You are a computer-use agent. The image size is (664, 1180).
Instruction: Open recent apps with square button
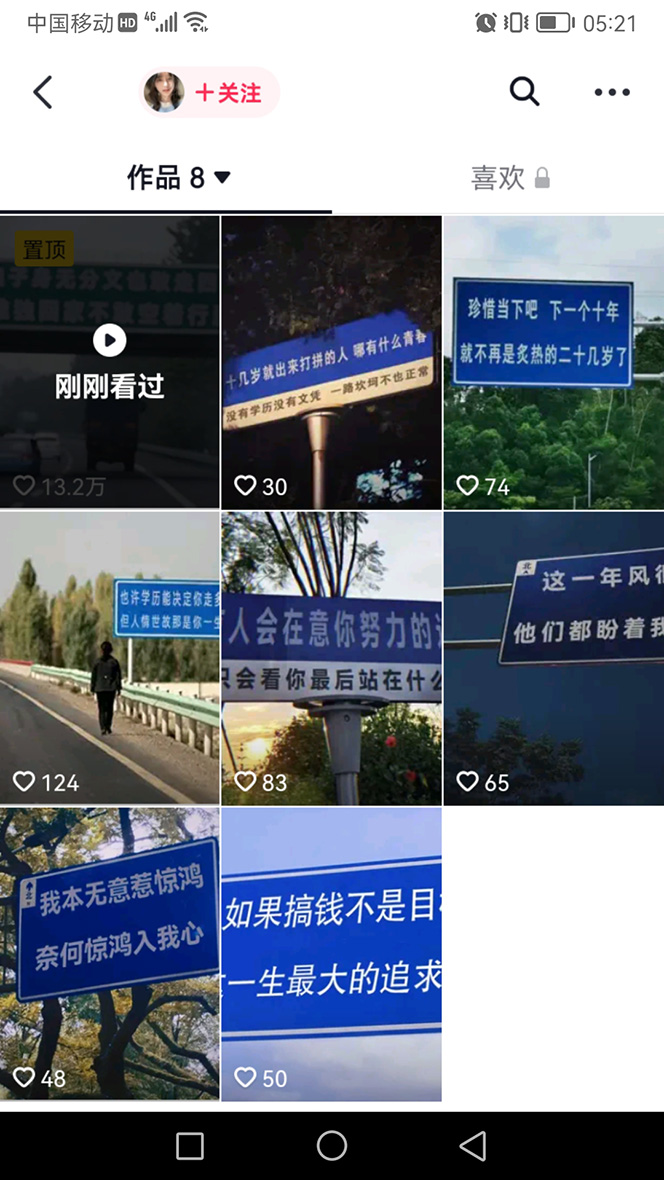coord(190,1146)
